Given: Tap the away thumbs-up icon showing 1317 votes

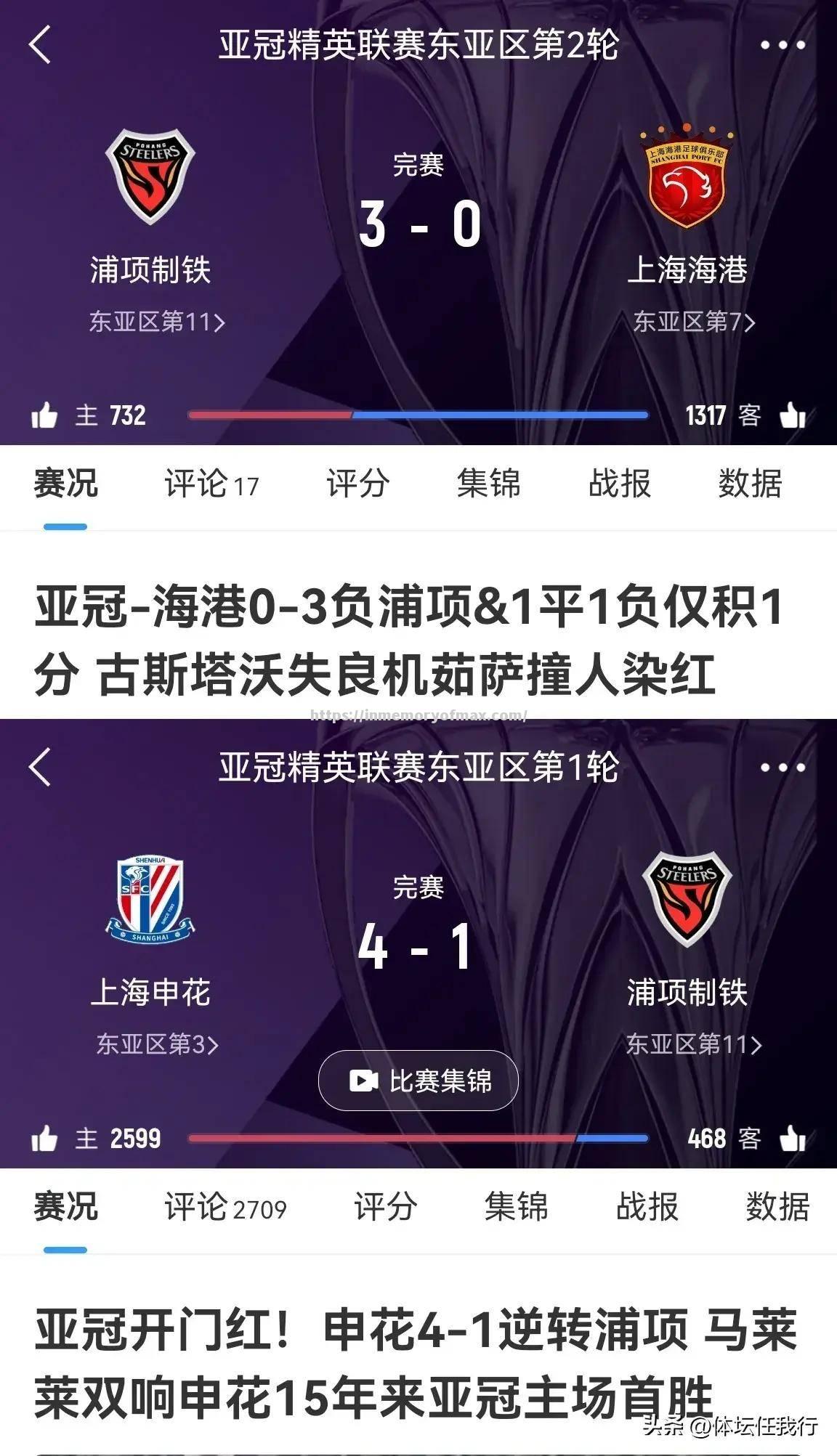Looking at the screenshot, I should (795, 415).
